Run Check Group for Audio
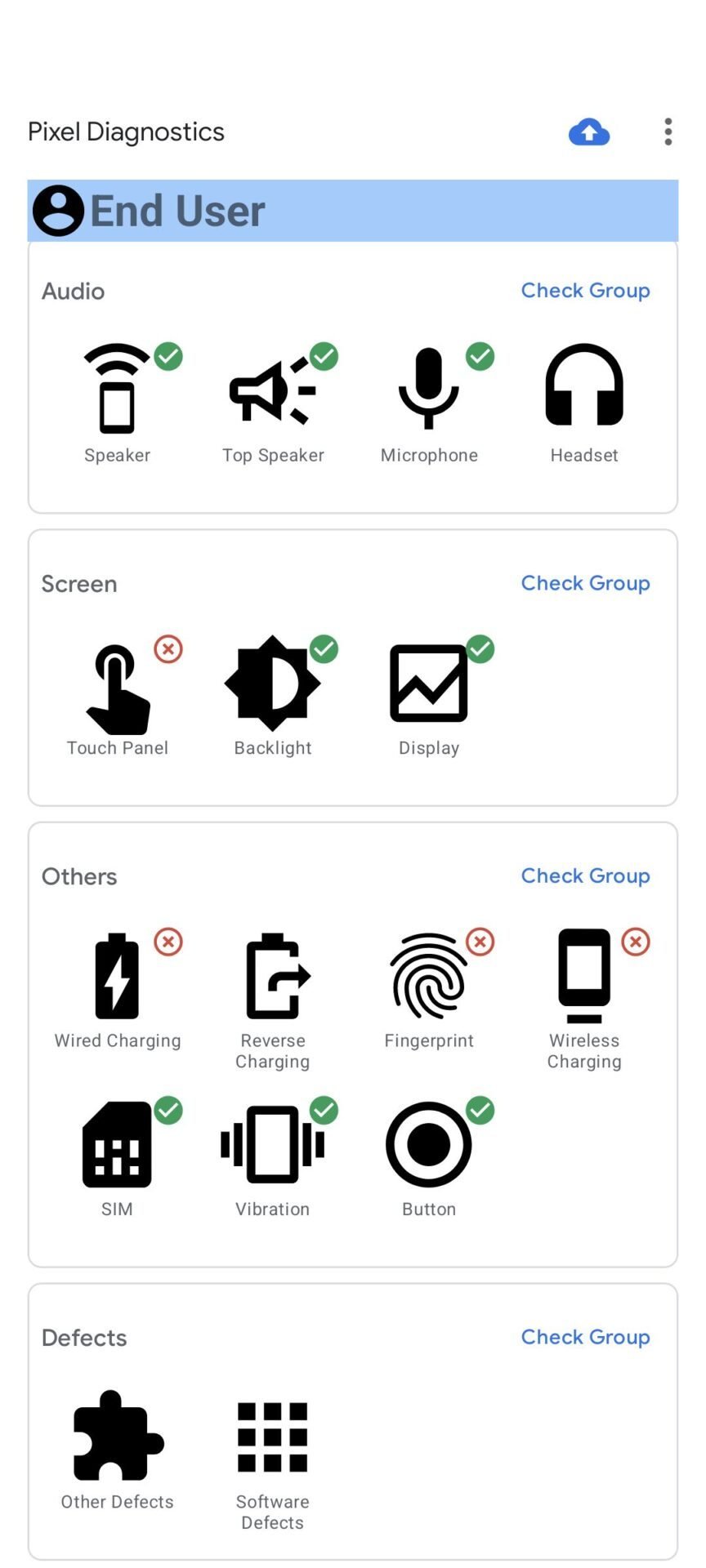 coord(585,291)
